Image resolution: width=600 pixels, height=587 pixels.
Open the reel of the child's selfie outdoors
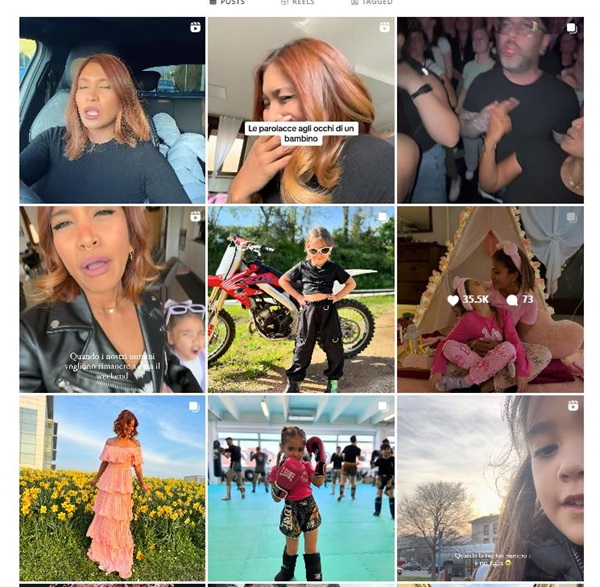tap(490, 488)
